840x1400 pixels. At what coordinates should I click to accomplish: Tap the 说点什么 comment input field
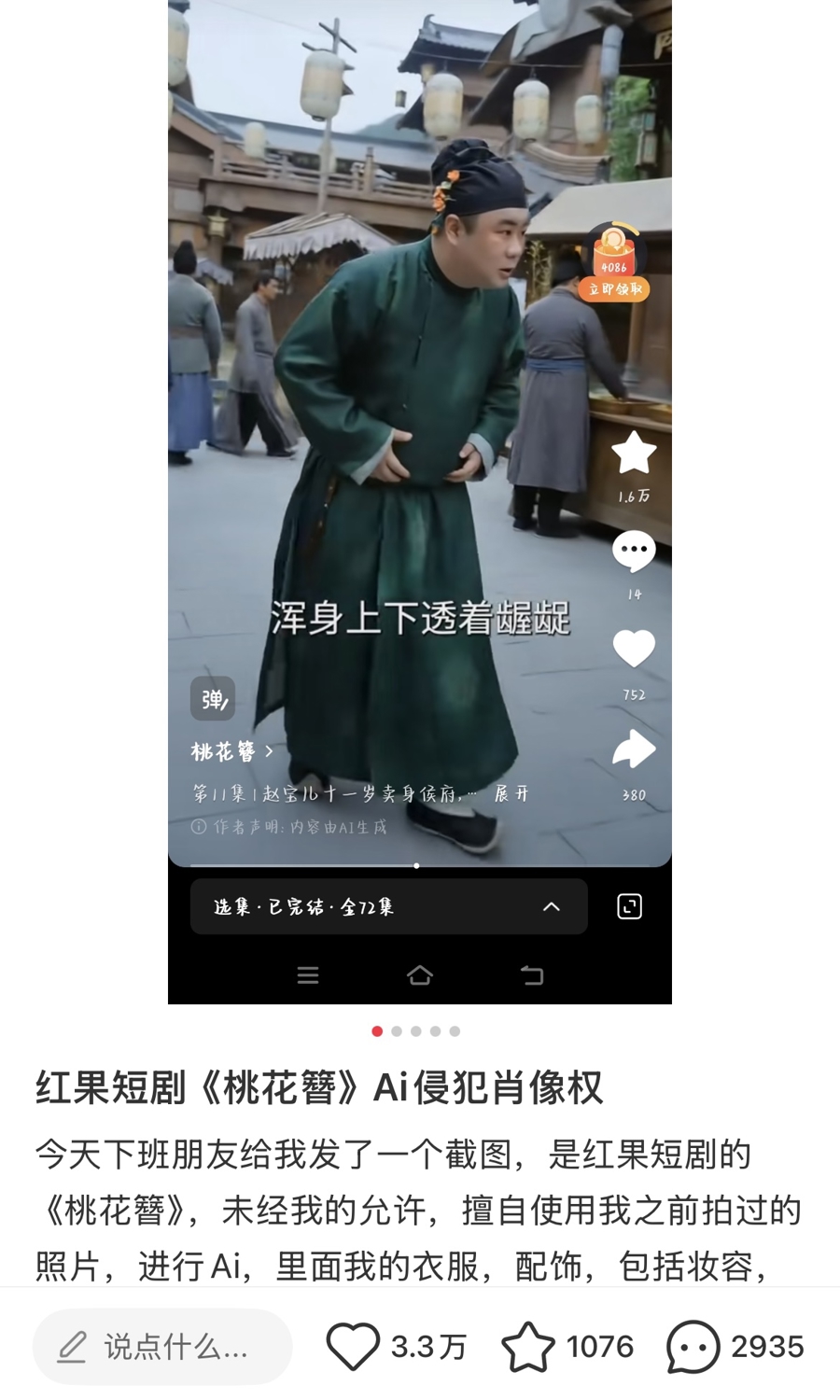click(x=162, y=1347)
